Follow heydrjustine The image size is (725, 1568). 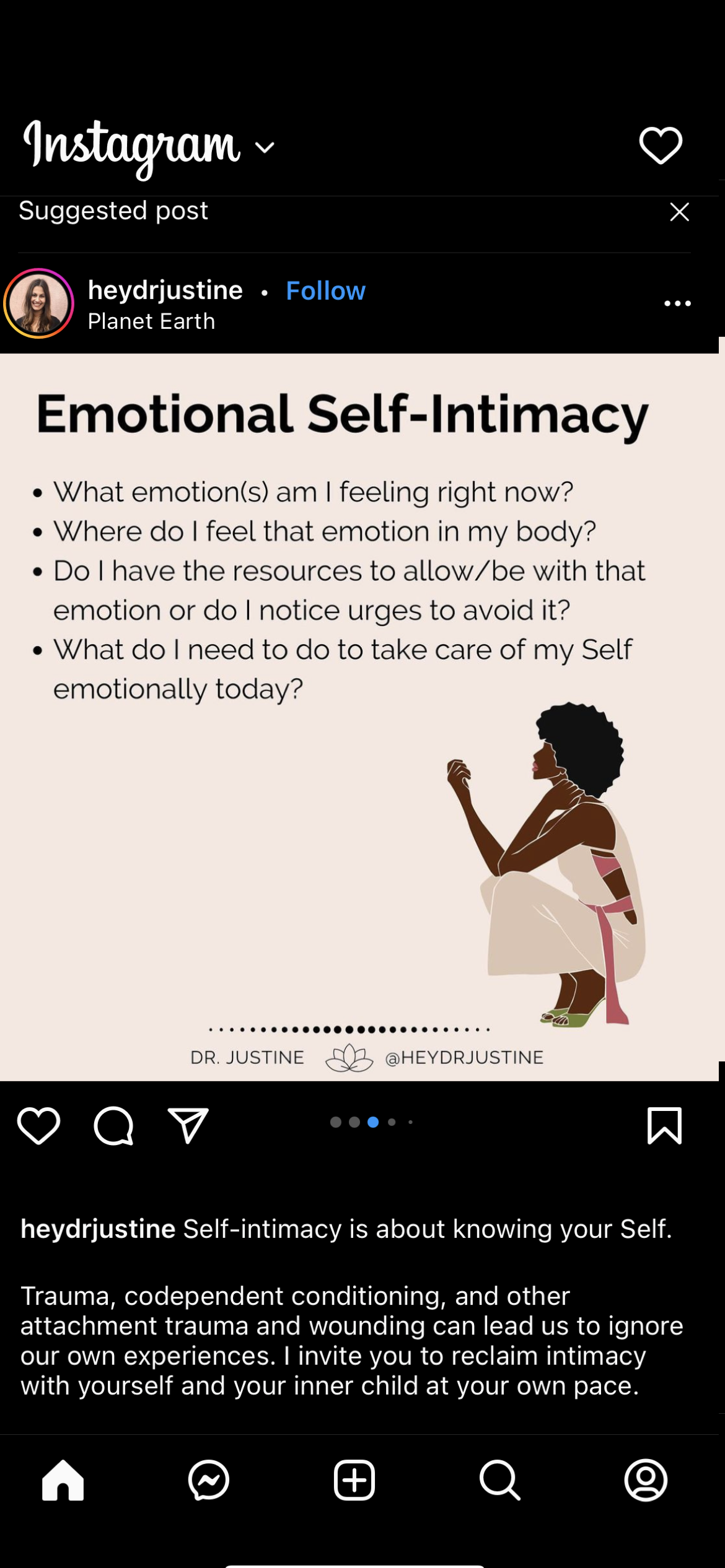pyautogui.click(x=325, y=291)
